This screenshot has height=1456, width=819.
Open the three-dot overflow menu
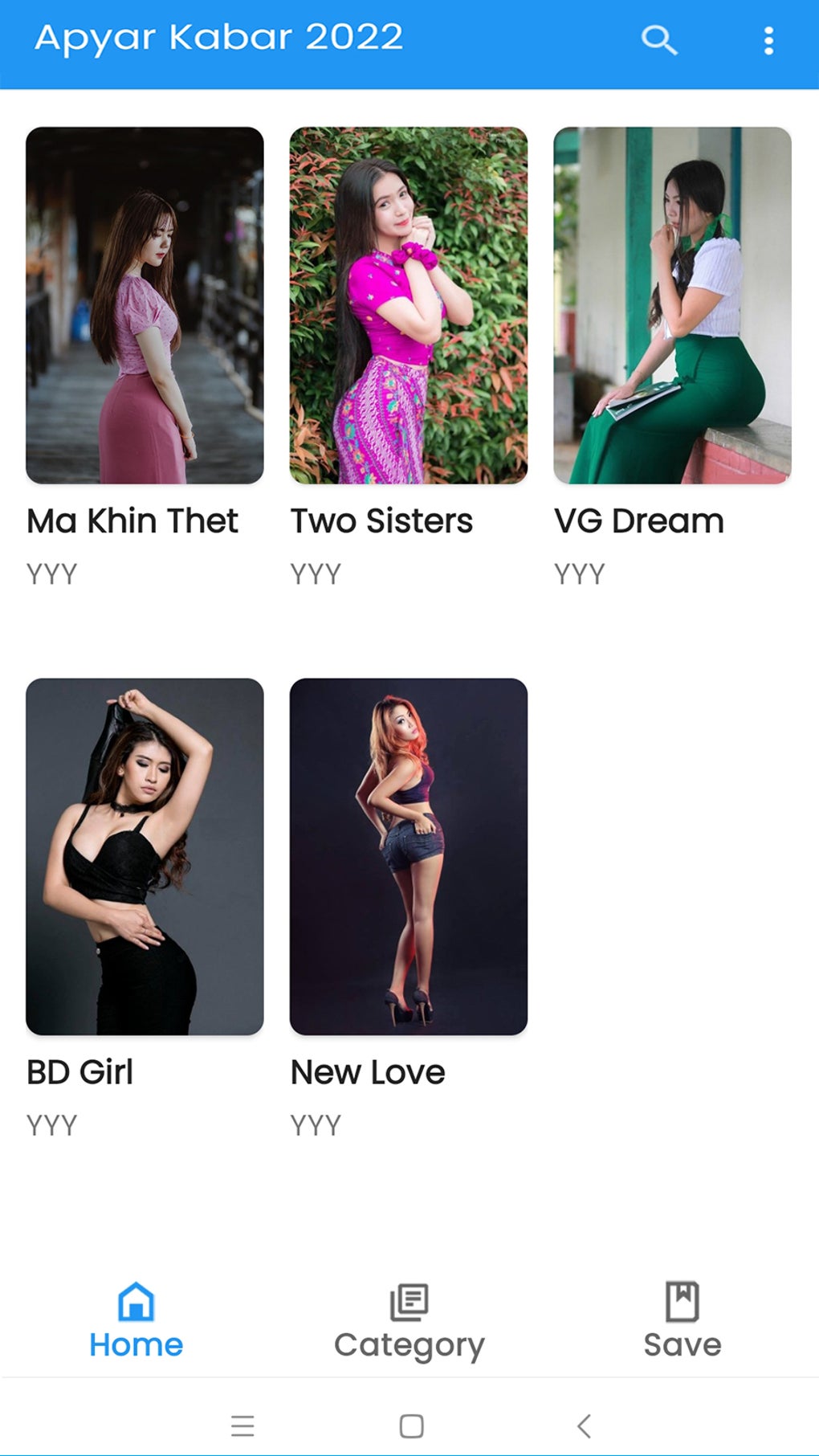pyautogui.click(x=768, y=40)
